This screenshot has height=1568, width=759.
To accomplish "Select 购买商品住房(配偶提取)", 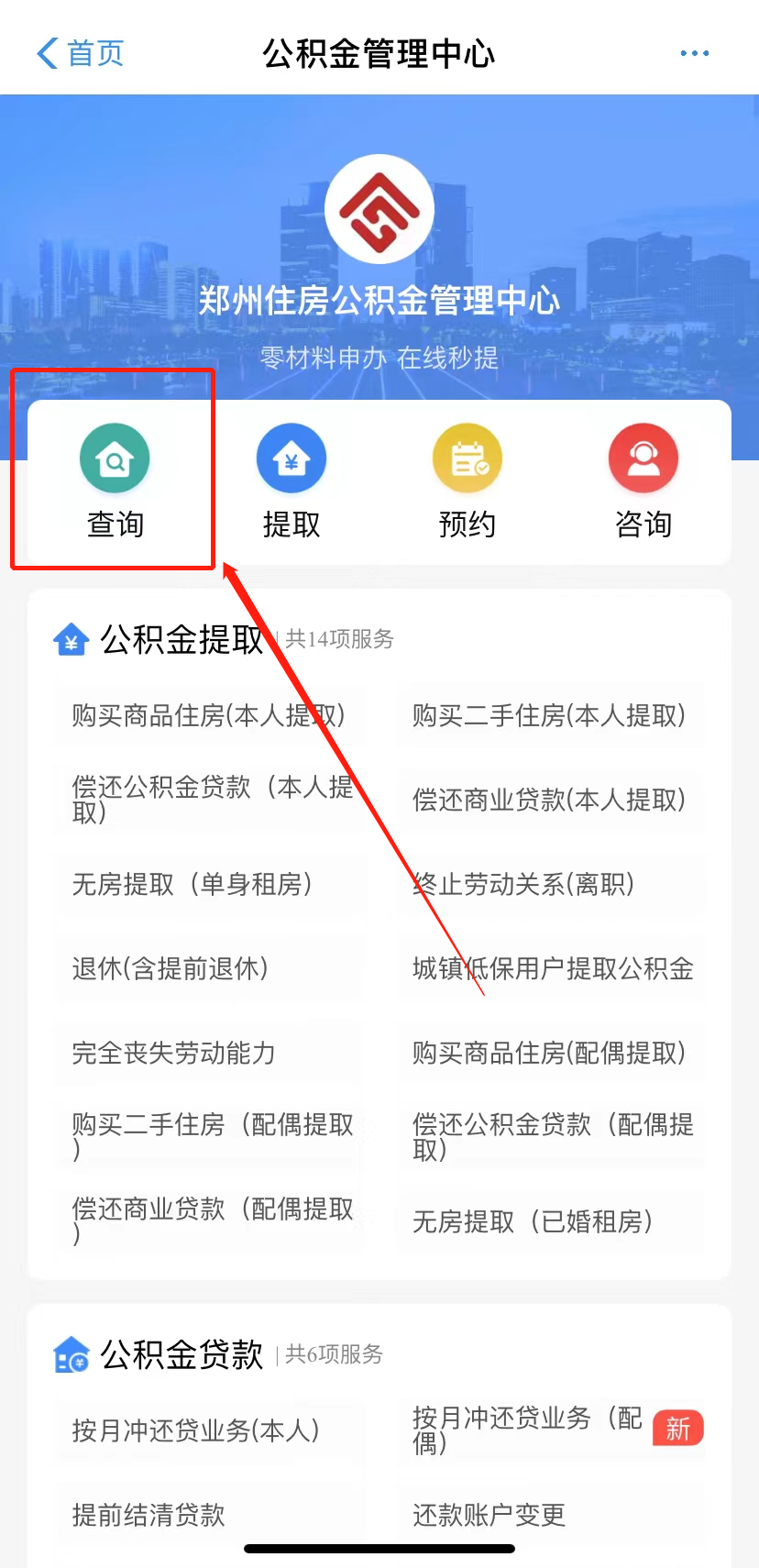I will point(549,1053).
